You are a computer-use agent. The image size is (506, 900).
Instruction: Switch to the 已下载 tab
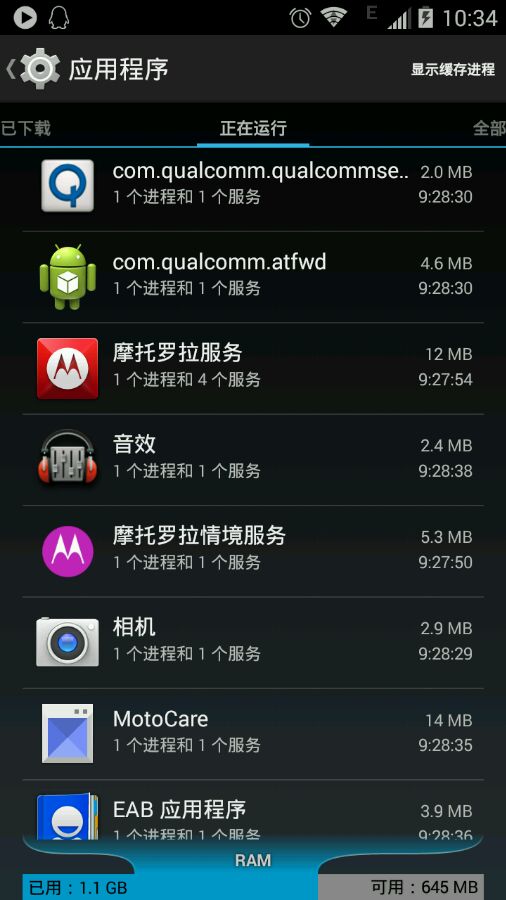[x=25, y=128]
